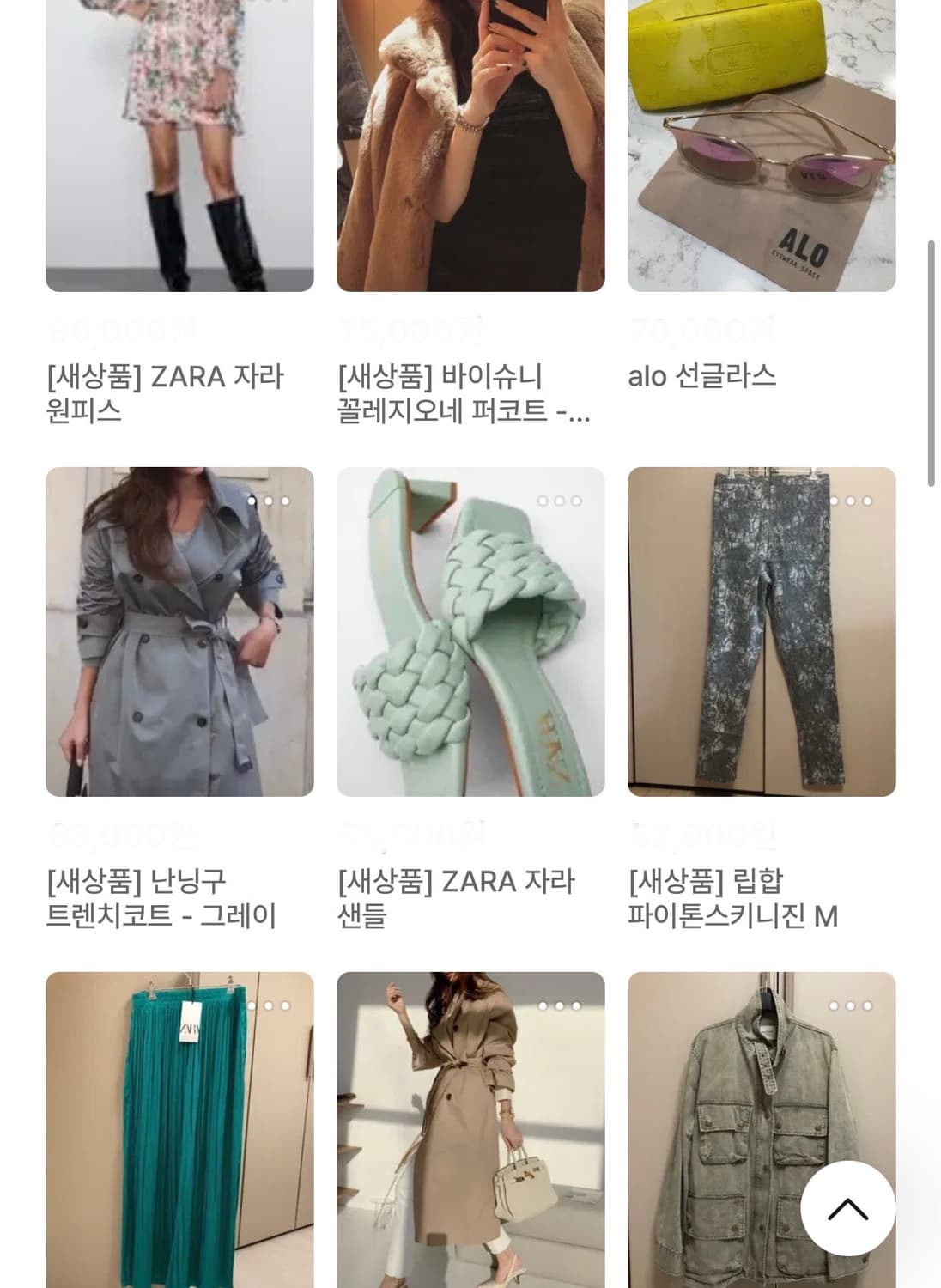Tap the scroll-to-top arrow button
The height and width of the screenshot is (1288, 941).
point(847,1206)
